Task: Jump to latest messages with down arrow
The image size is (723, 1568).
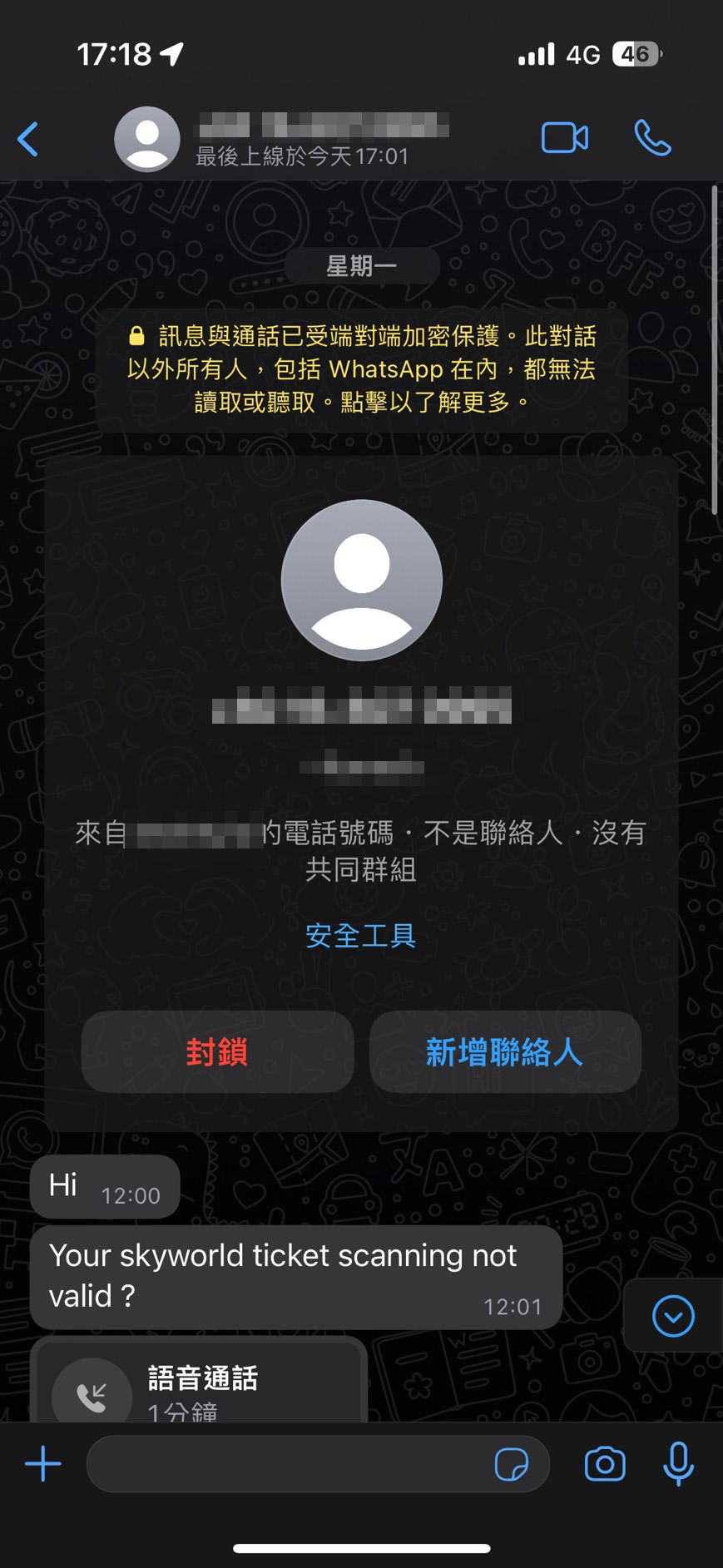Action: (673, 1316)
